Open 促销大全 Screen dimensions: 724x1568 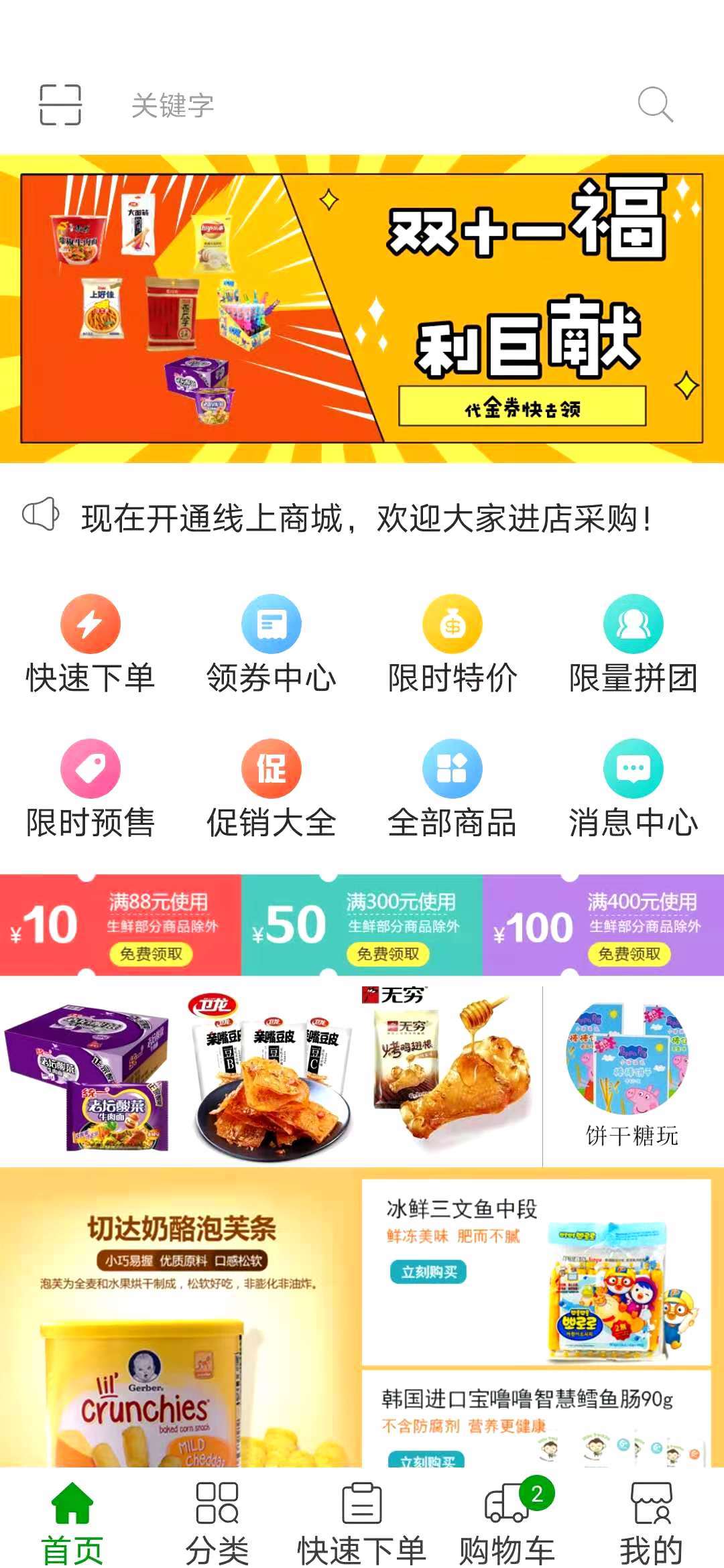pos(271,789)
